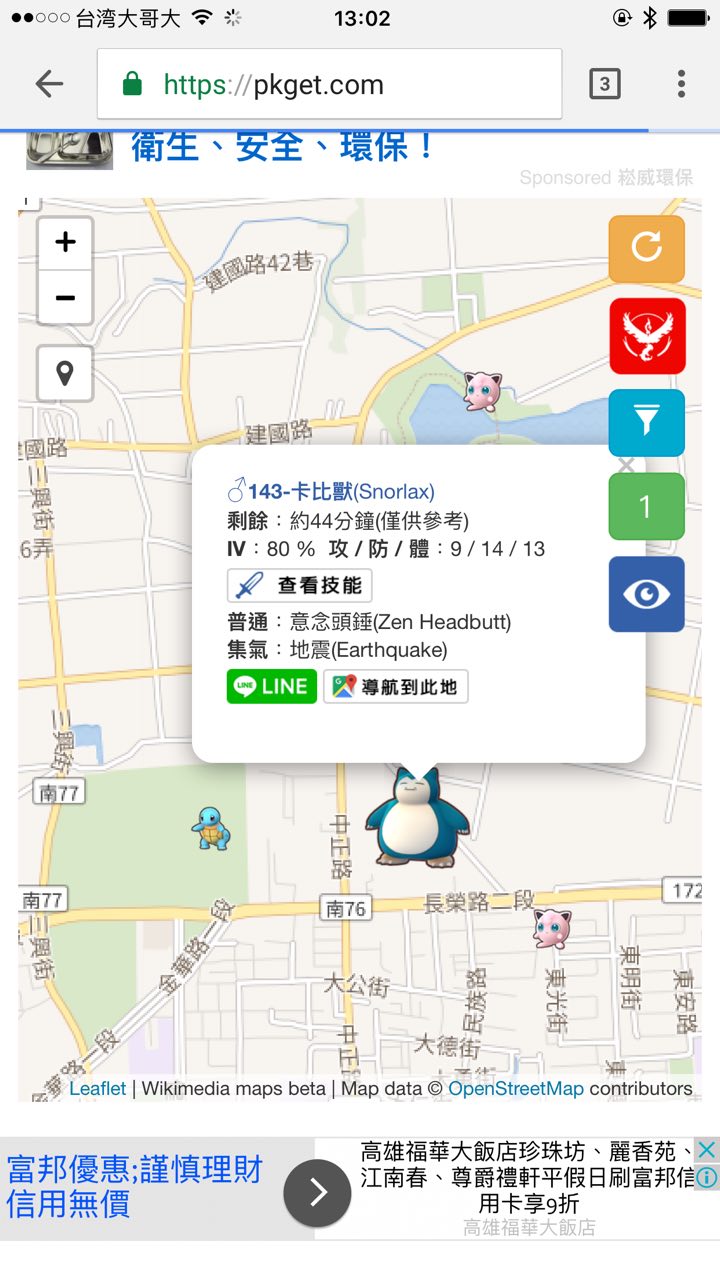Image resolution: width=720 pixels, height=1280 pixels.
Task: Close the bottom ad banner
Action: (x=706, y=1149)
